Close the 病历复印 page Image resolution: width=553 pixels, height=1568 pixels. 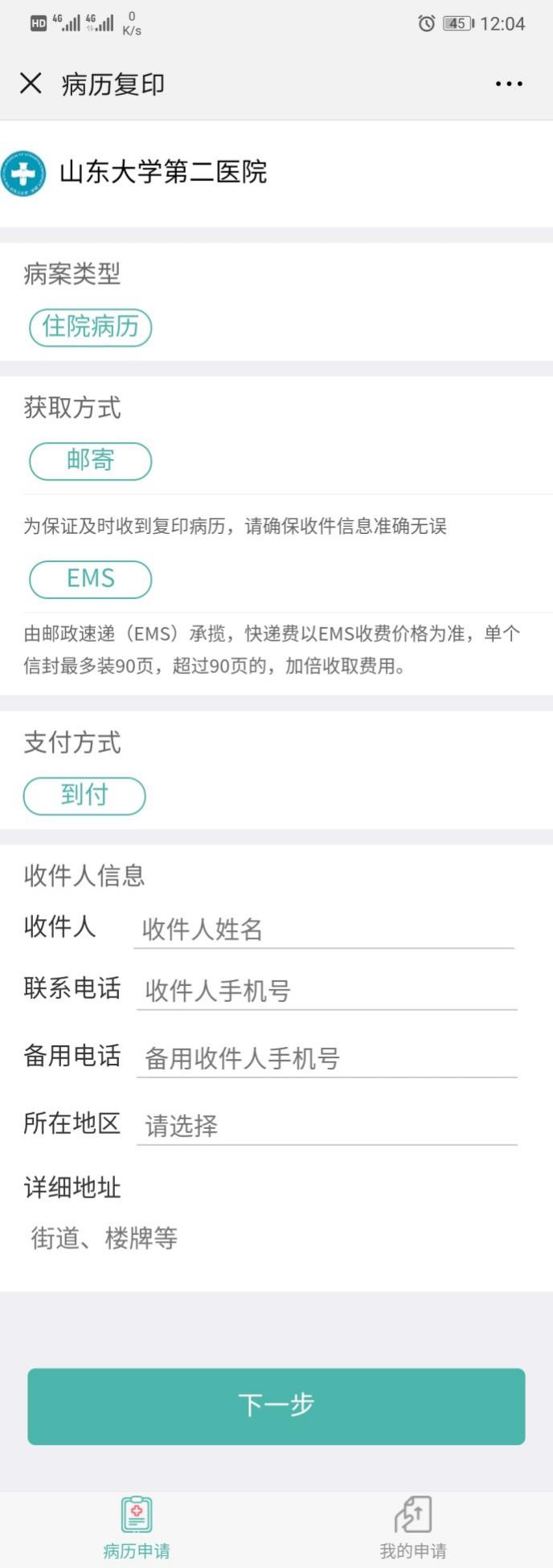tap(31, 84)
